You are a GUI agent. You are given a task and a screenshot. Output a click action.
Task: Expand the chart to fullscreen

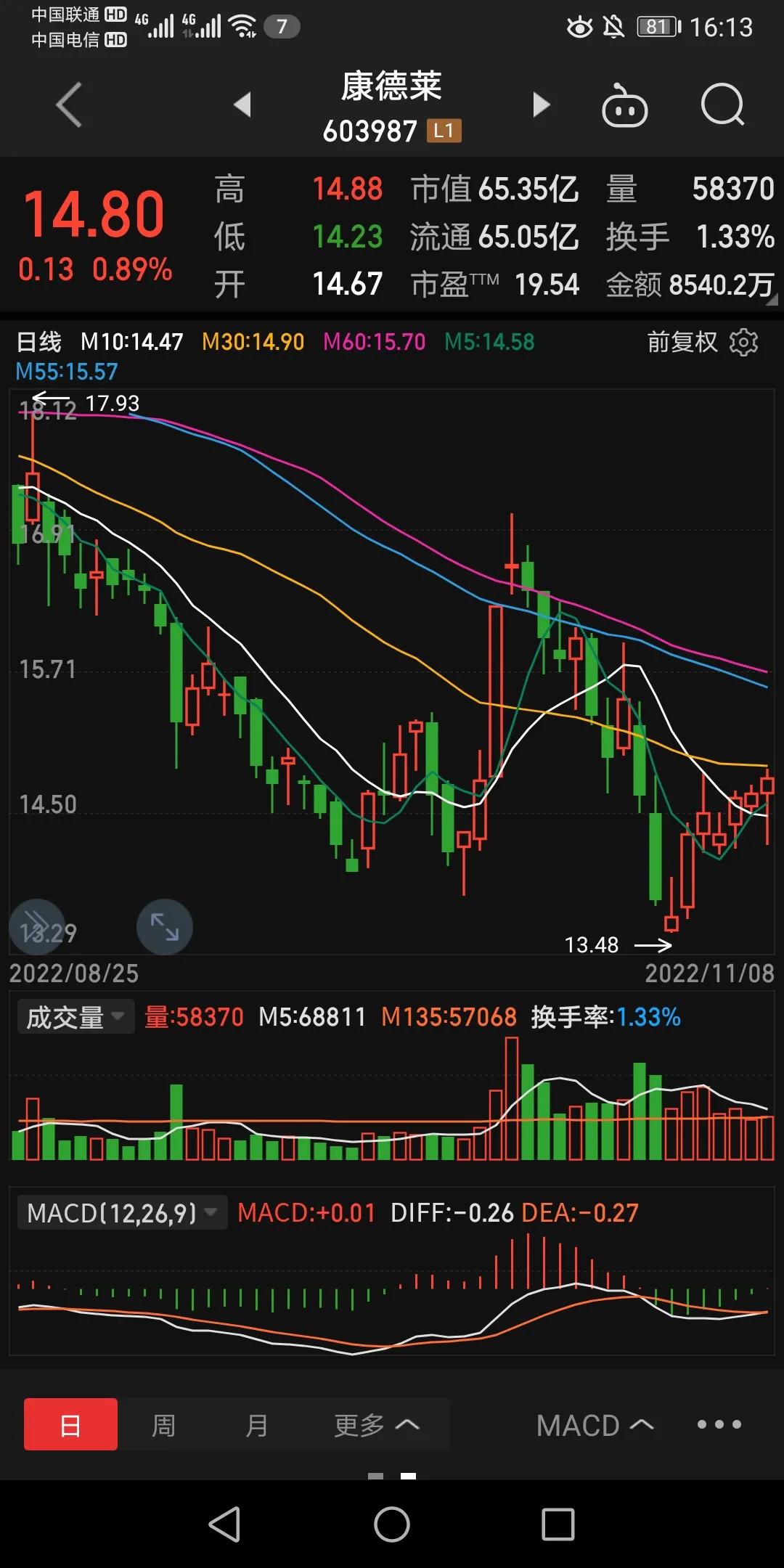(x=165, y=927)
